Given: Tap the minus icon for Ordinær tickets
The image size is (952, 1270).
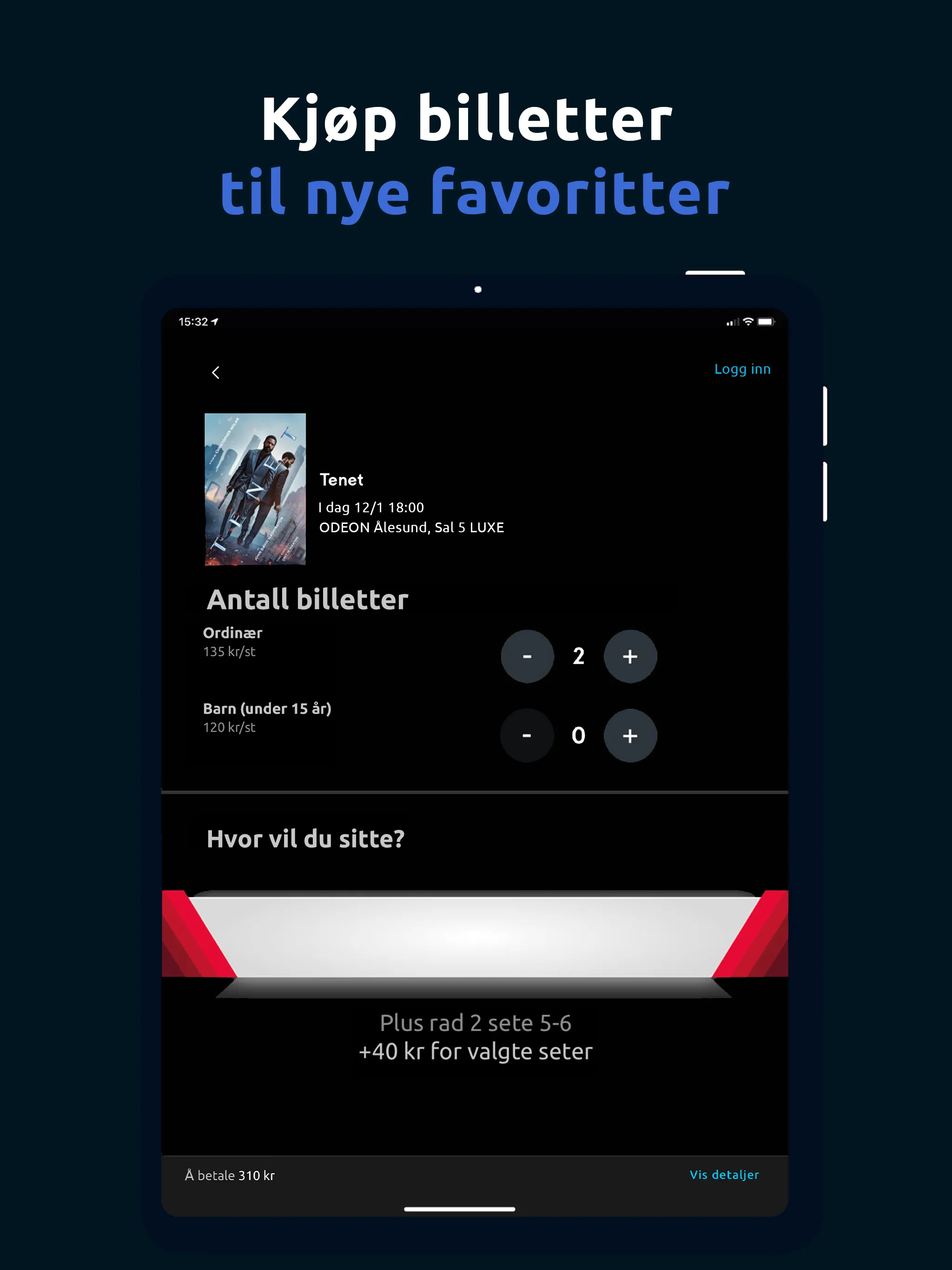Looking at the screenshot, I should 527,656.
